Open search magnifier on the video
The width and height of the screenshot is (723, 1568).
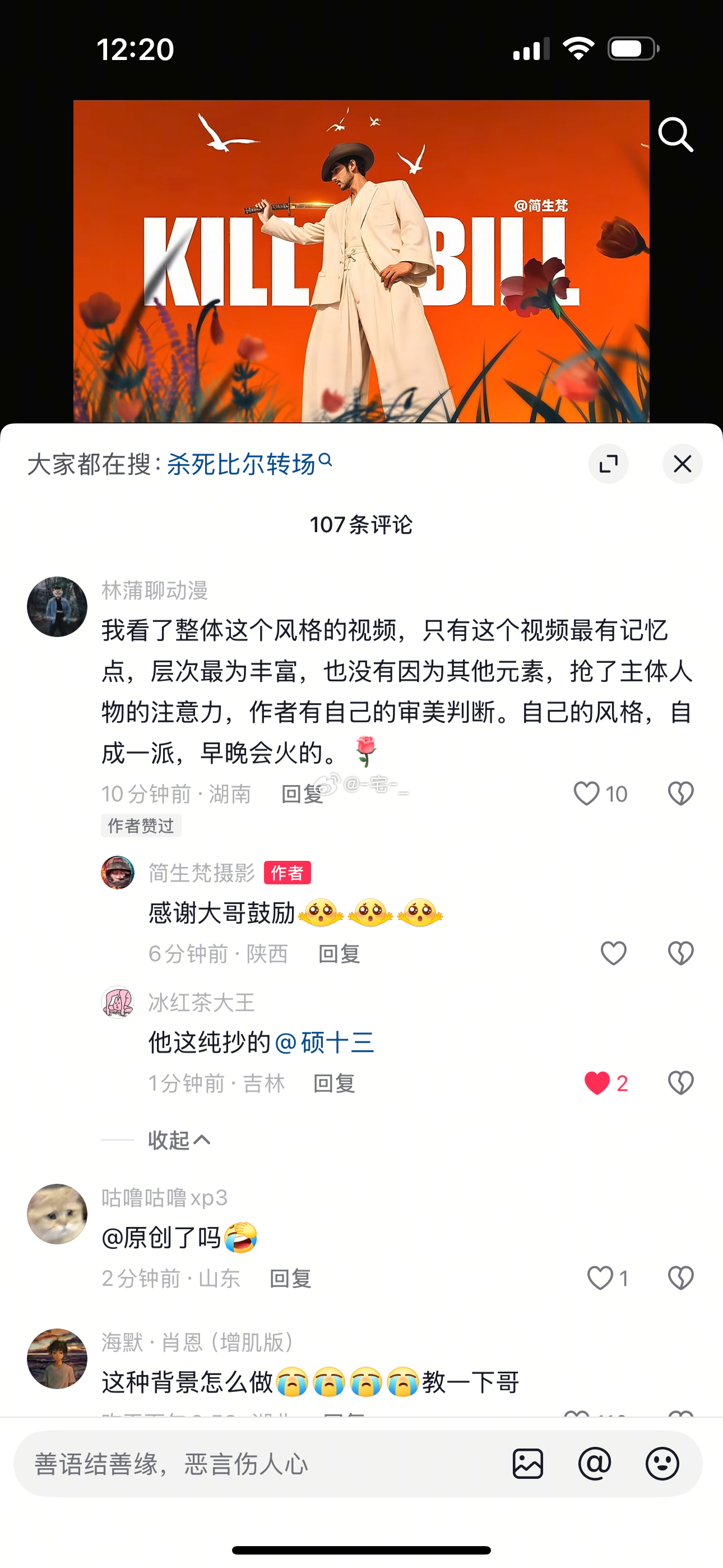tap(676, 135)
